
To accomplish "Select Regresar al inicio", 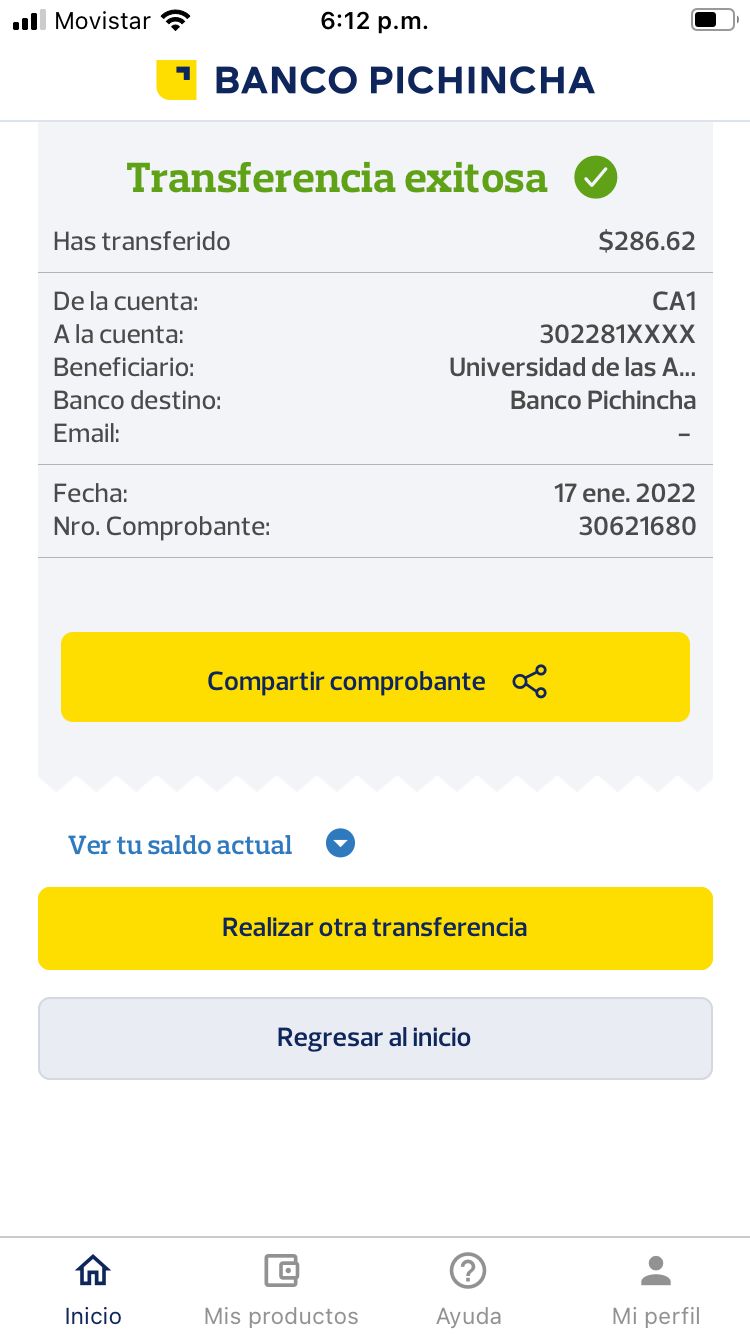I will (x=375, y=1038).
